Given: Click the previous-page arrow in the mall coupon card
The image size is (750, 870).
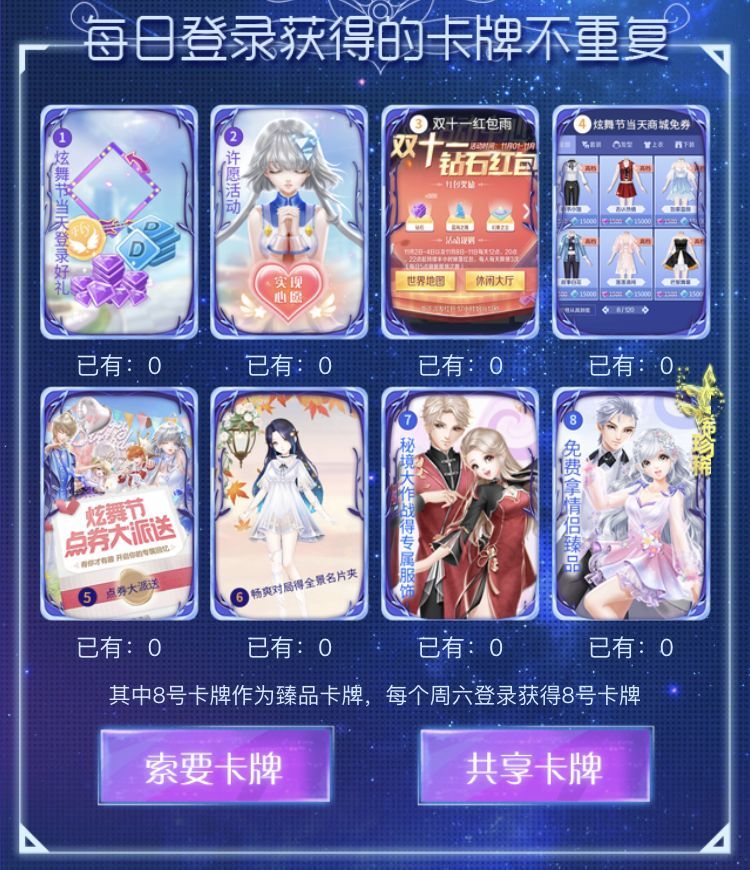Looking at the screenshot, I should (x=604, y=310).
